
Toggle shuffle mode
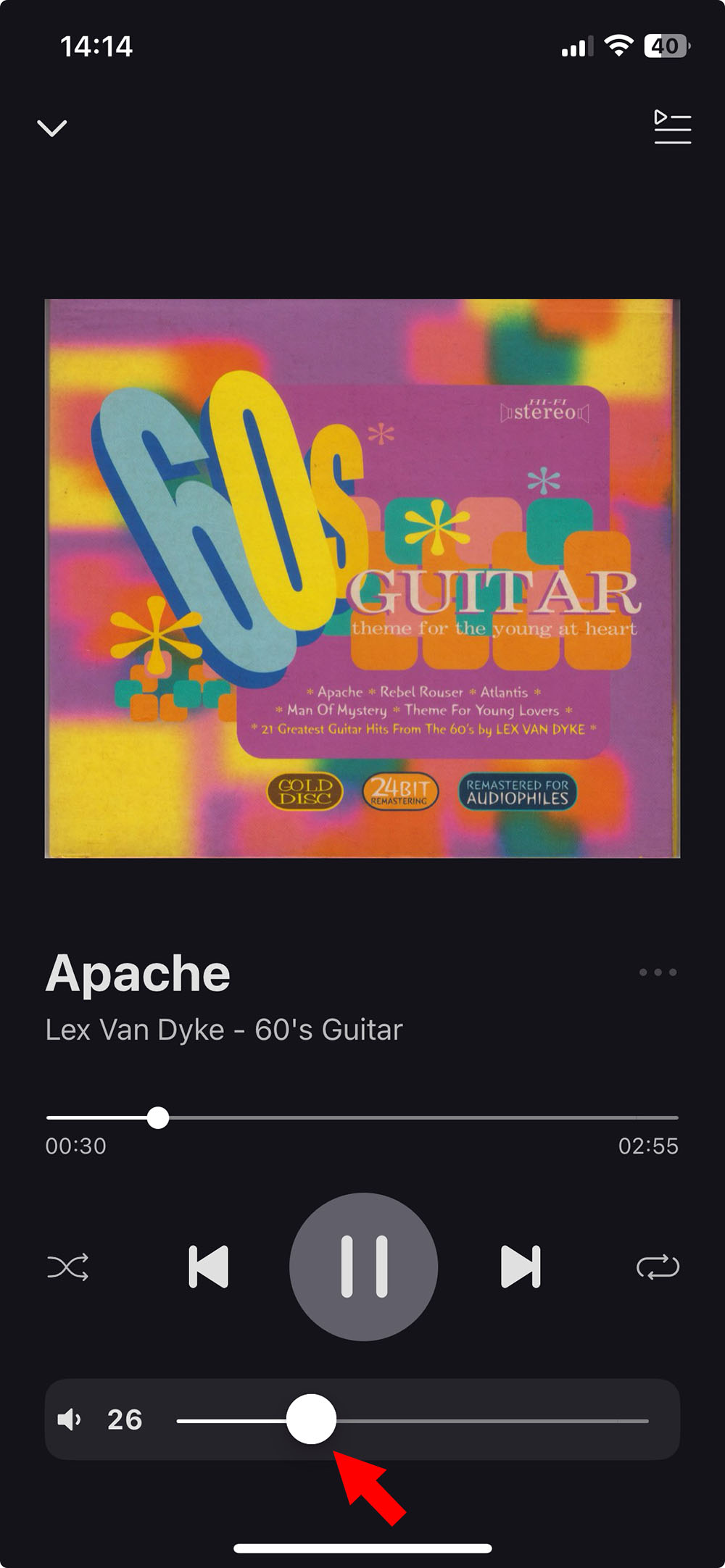(68, 1267)
